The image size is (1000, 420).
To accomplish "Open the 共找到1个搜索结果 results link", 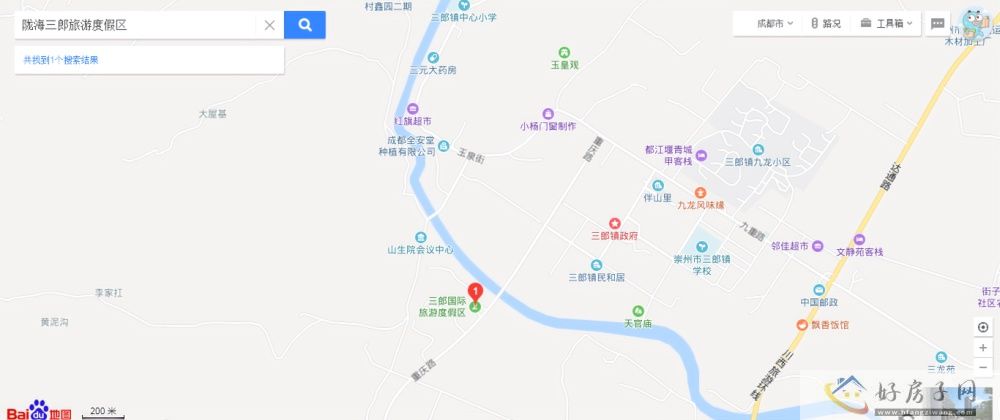I will (61, 60).
